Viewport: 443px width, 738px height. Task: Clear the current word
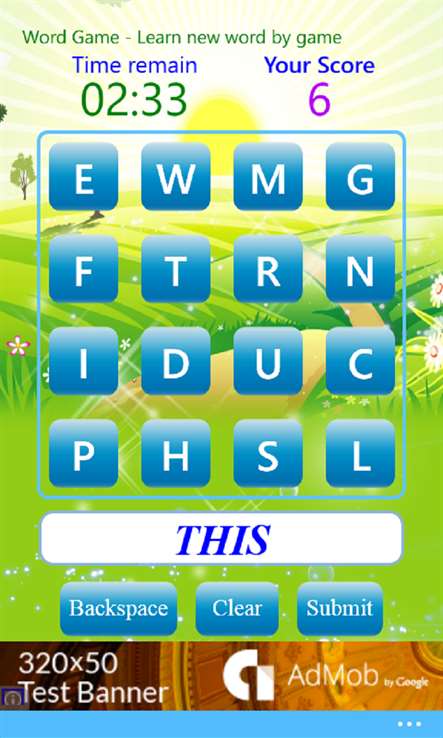click(237, 609)
